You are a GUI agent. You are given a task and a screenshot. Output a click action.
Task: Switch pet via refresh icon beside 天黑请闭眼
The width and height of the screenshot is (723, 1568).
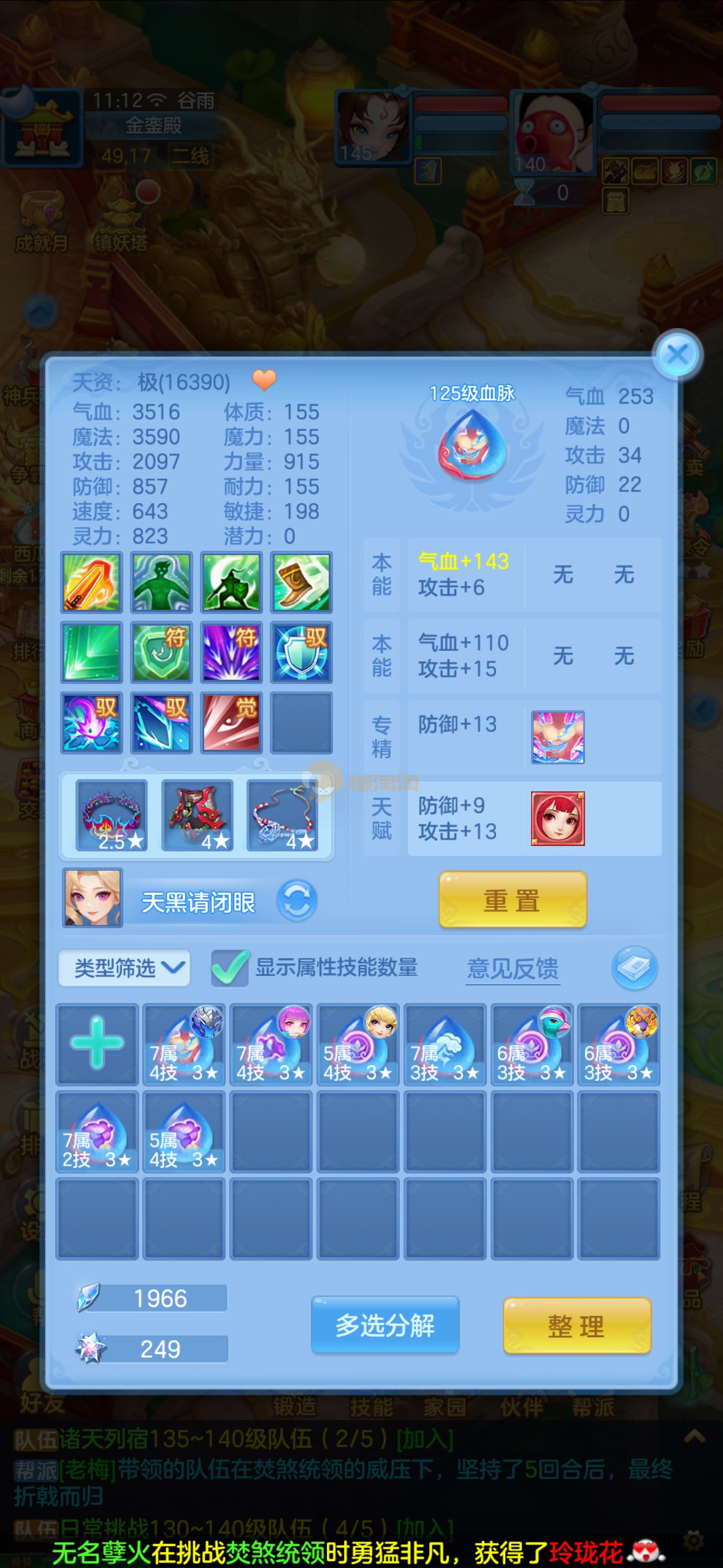(x=297, y=901)
